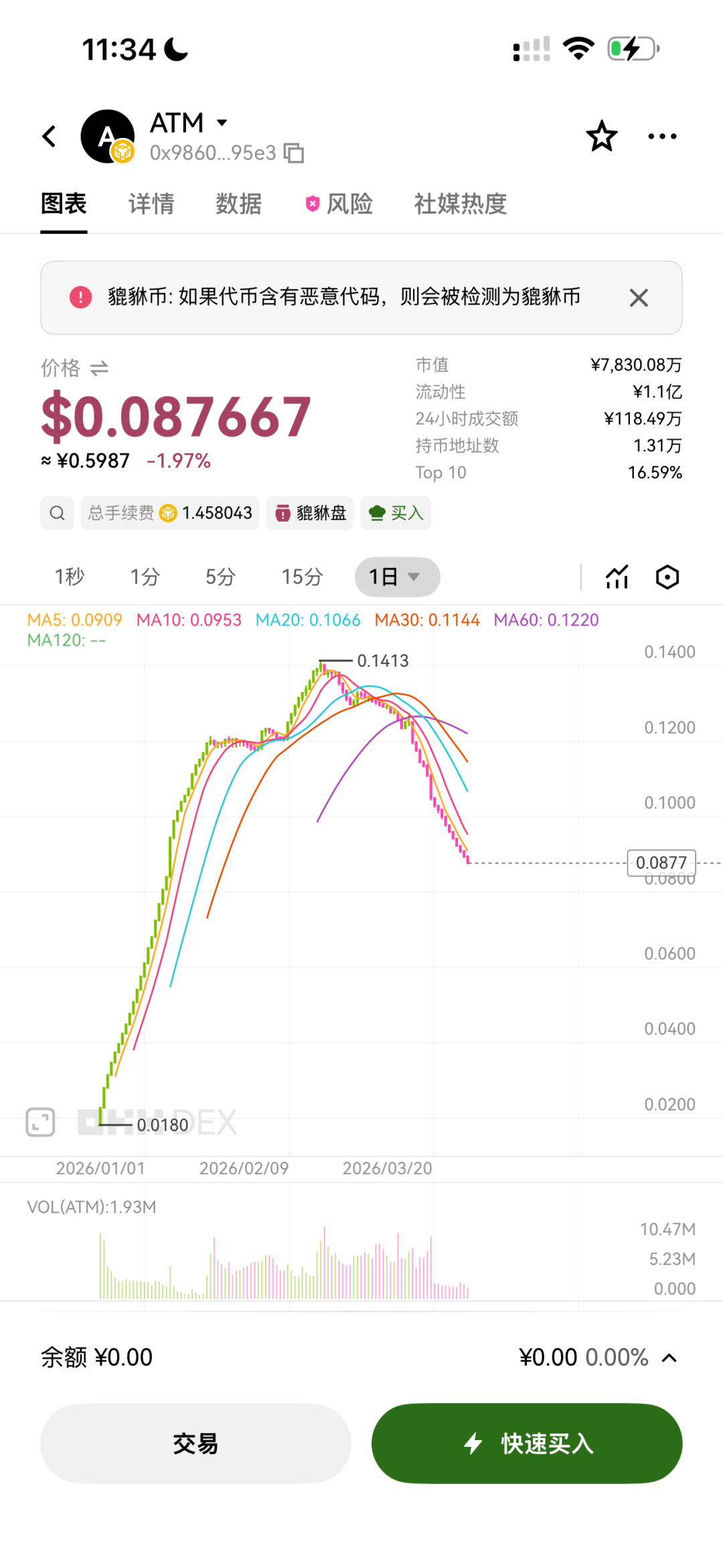The image size is (723, 1568).
Task: Tap 快速买入 to quick buy
Action: pos(527,1443)
